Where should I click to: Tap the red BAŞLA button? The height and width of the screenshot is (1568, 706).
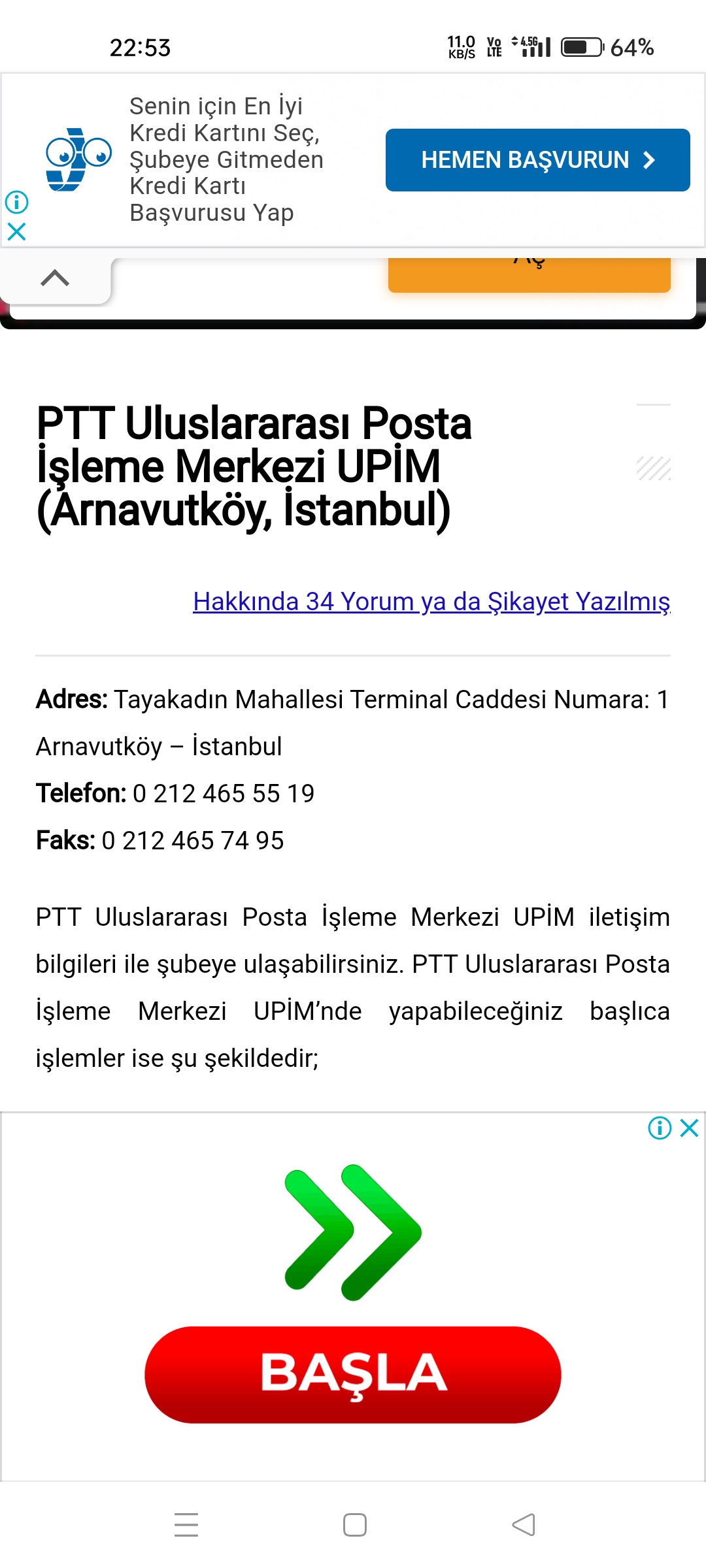coord(353,1375)
